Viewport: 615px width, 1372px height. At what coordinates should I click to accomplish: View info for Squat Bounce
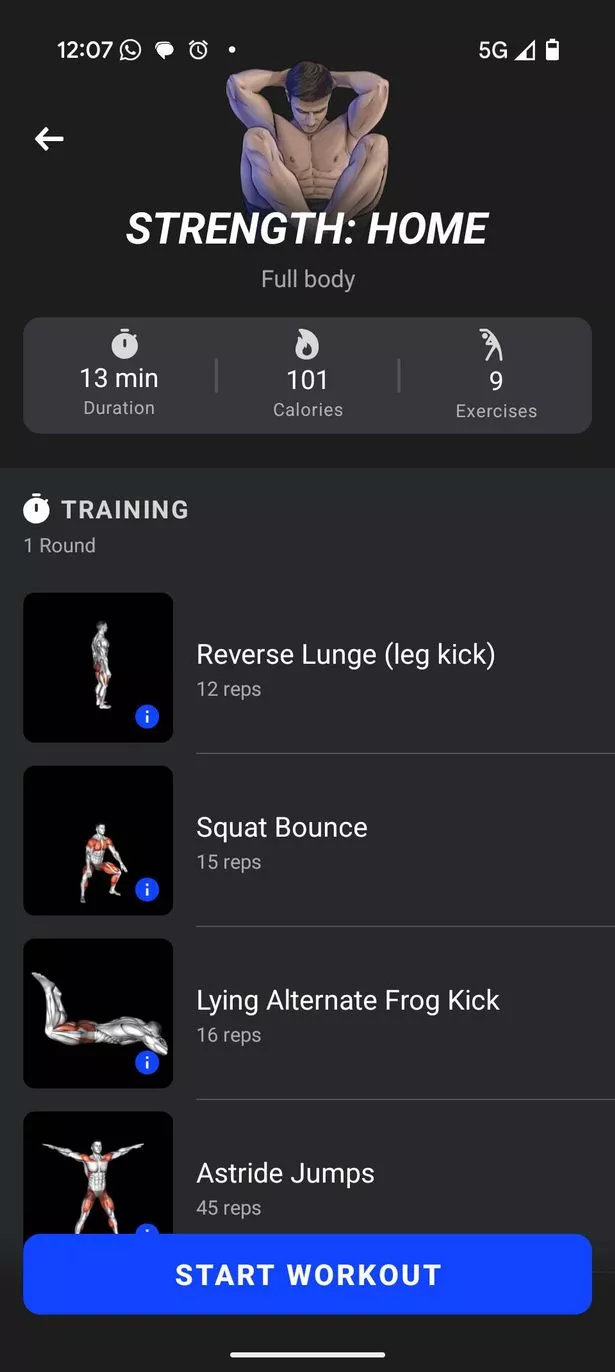147,889
